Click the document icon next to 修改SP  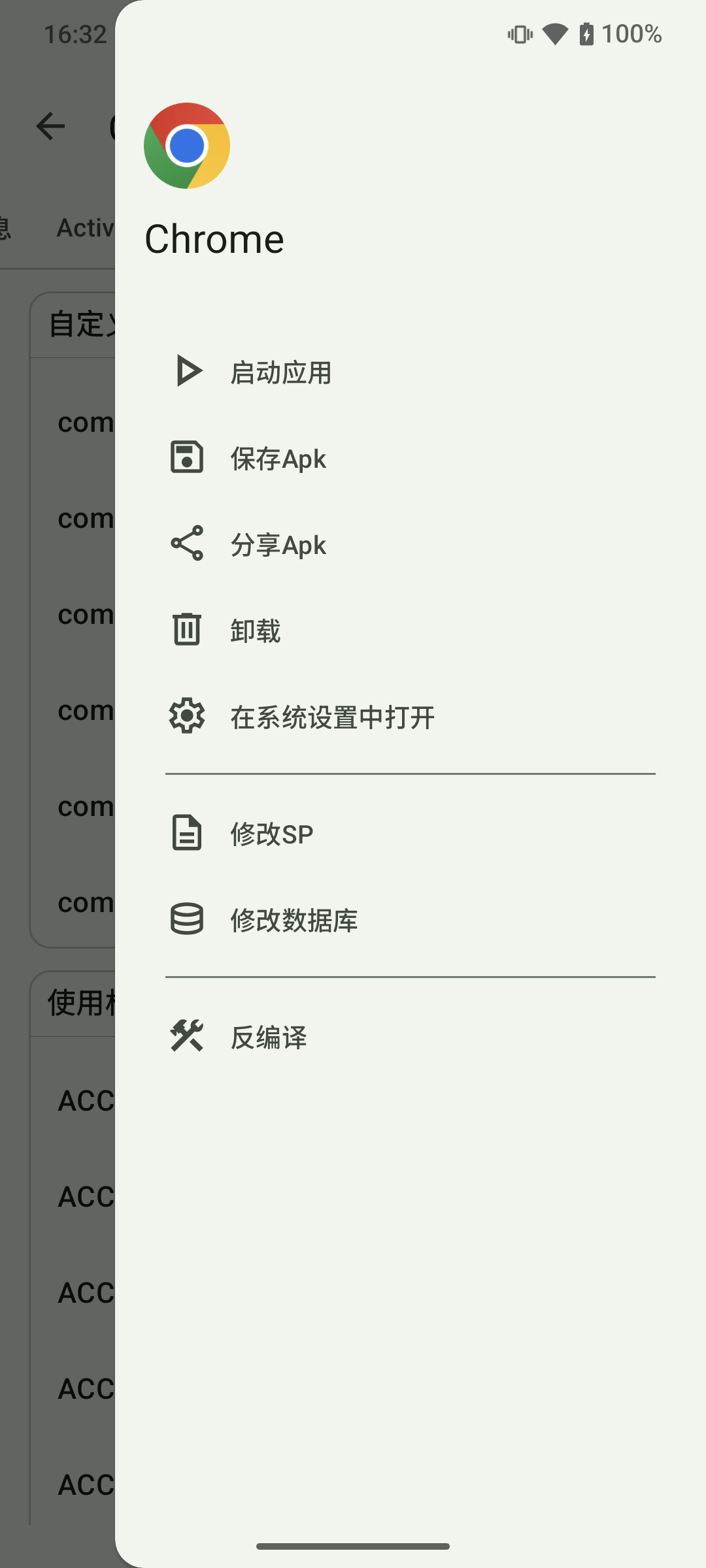186,832
